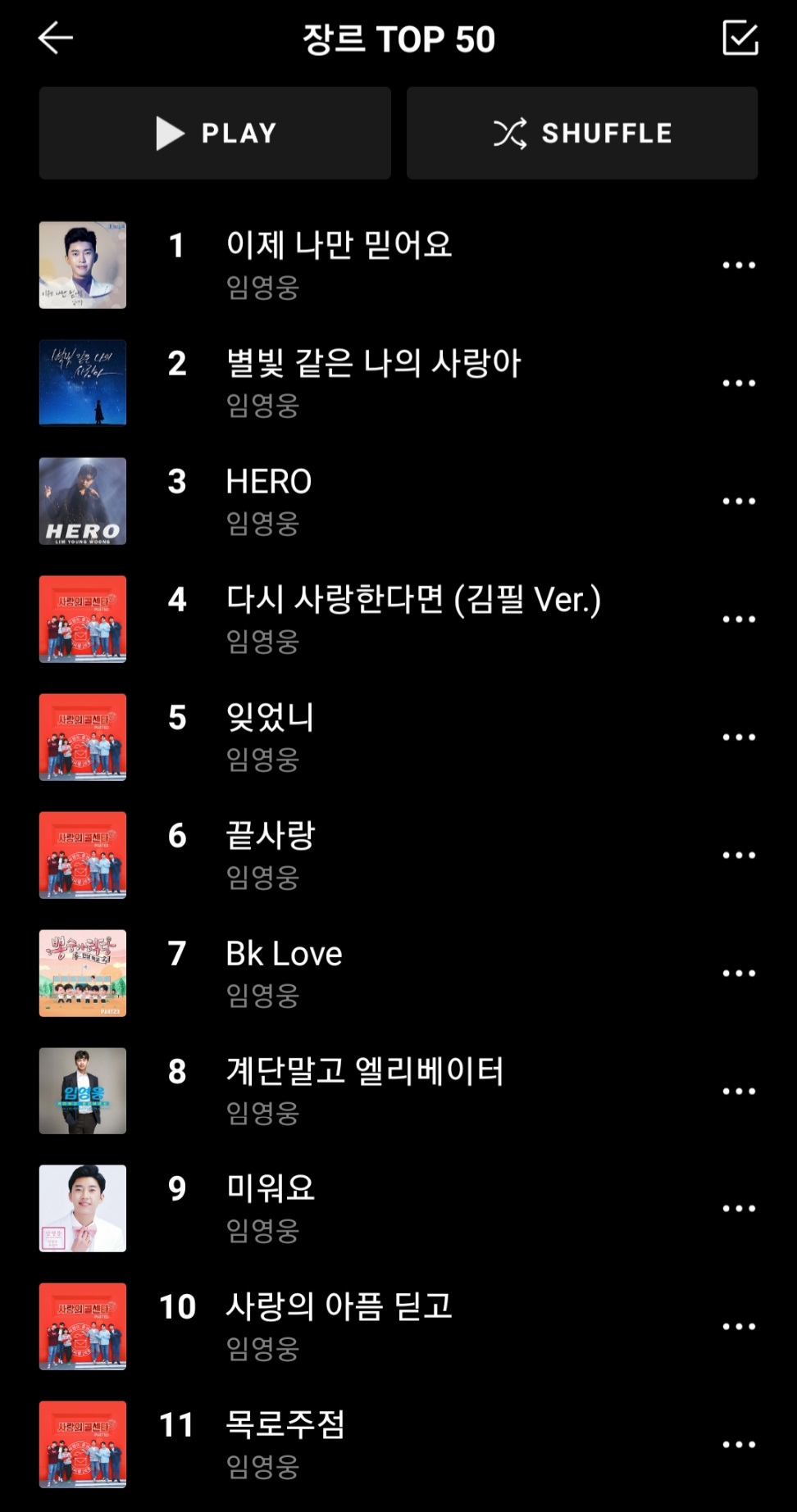
Task: Play the song 계단말고 엘리베이터
Action: click(365, 1072)
